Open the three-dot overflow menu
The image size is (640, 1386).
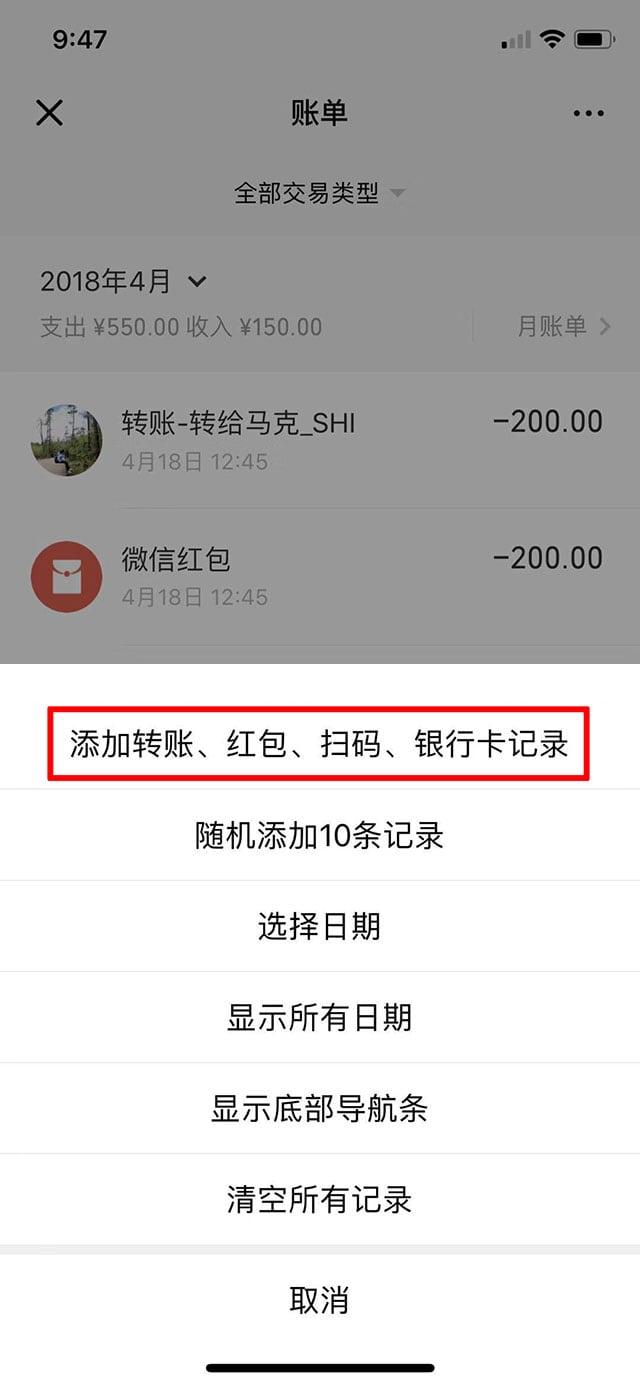(588, 113)
